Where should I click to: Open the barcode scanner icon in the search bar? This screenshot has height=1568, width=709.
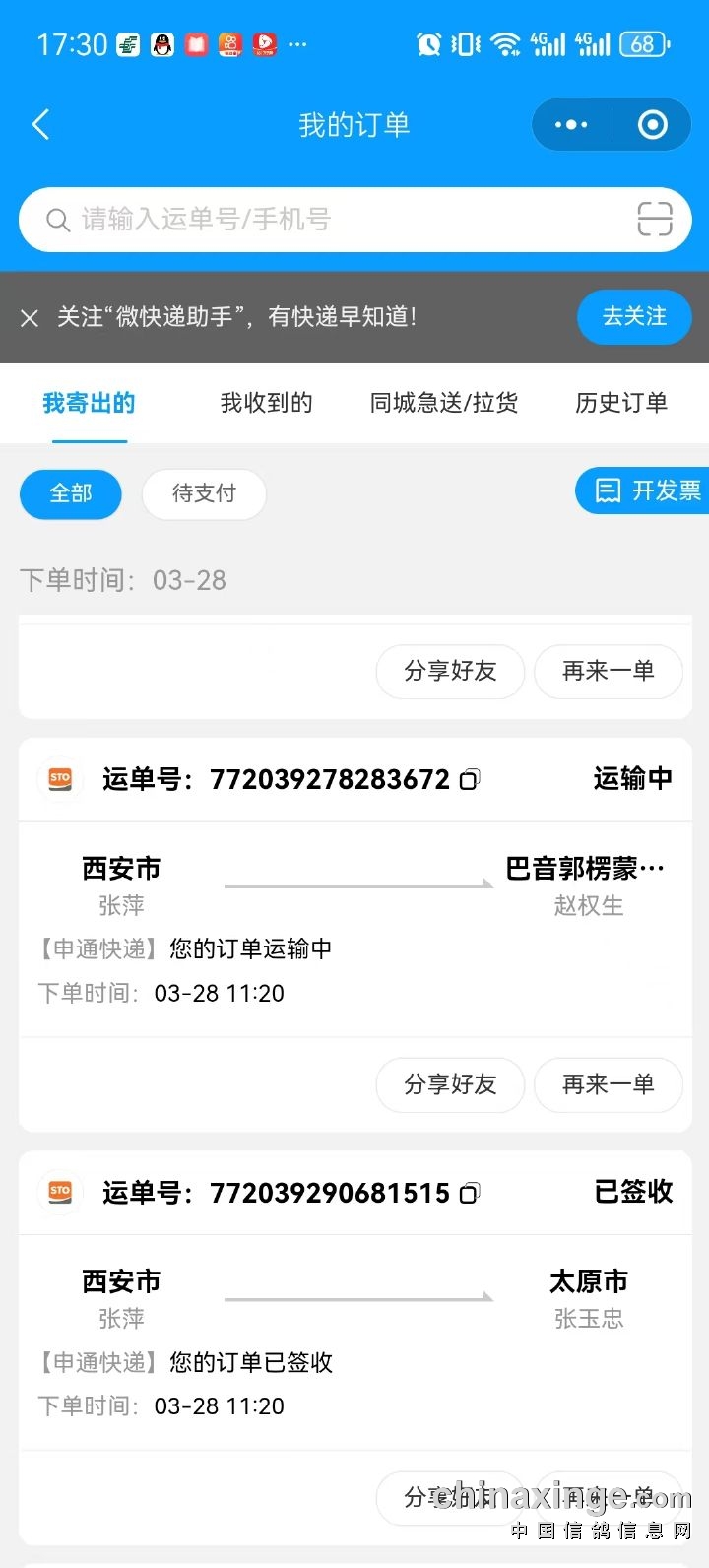(x=655, y=219)
